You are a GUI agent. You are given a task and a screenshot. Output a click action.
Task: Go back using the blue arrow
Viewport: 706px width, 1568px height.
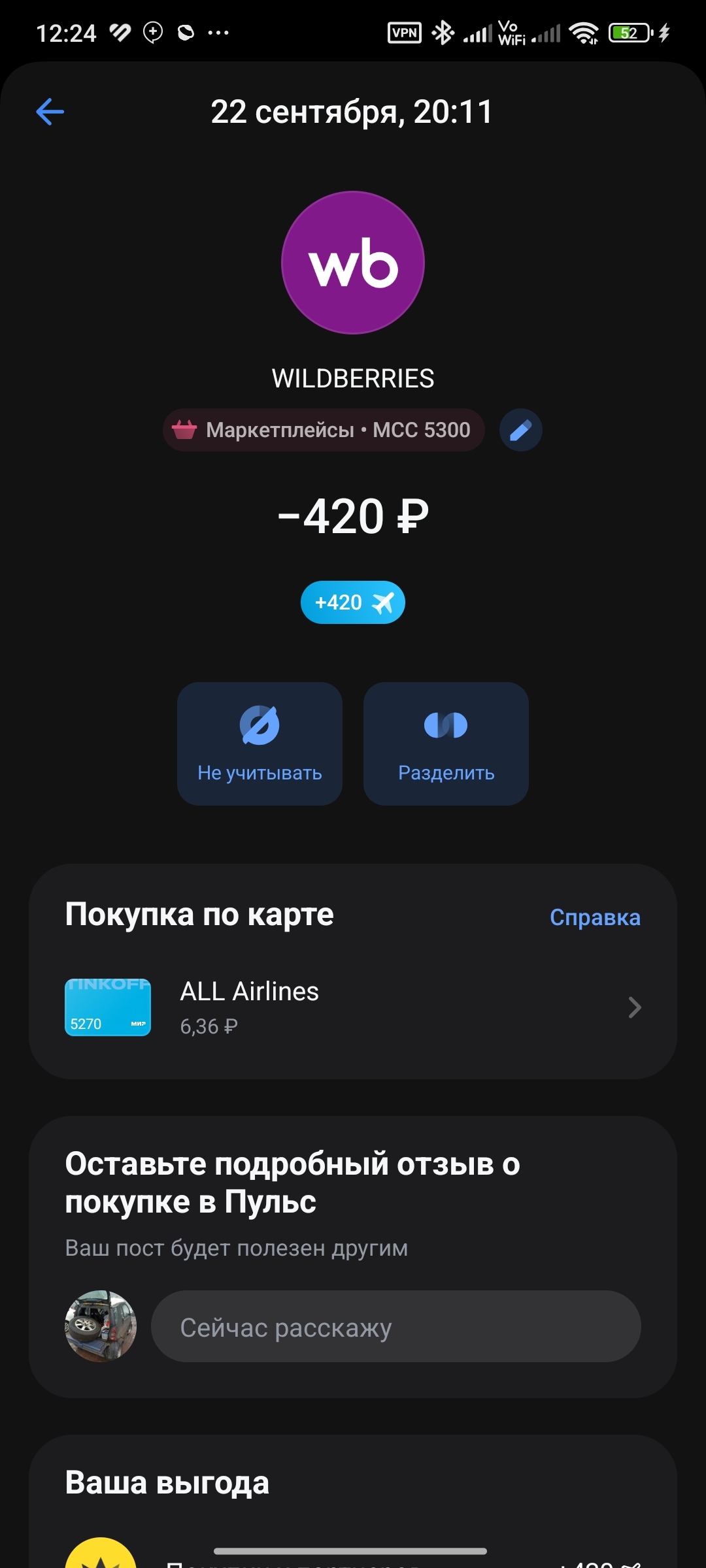[50, 112]
